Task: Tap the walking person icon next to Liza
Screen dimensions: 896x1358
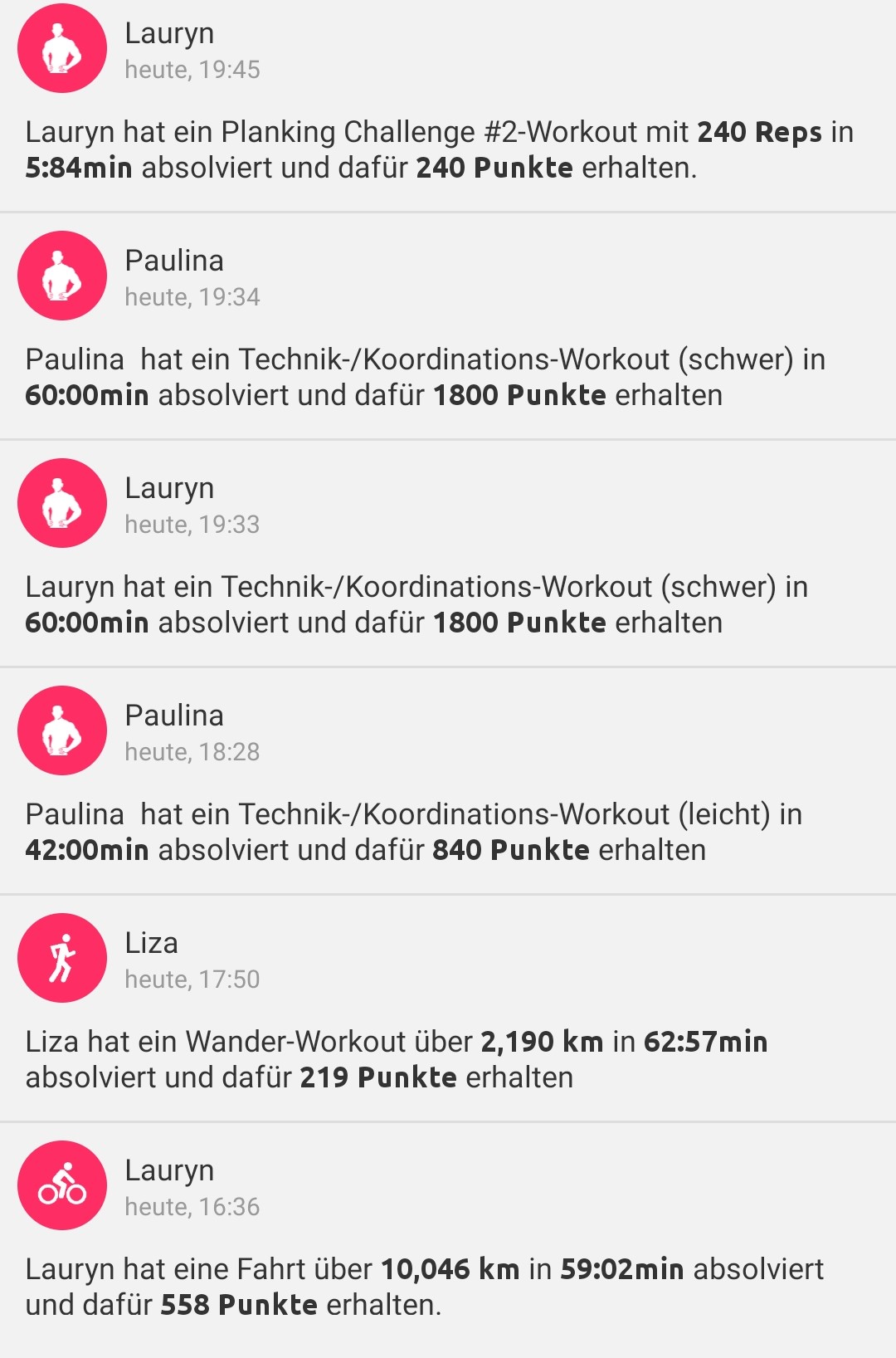Action: (61, 957)
